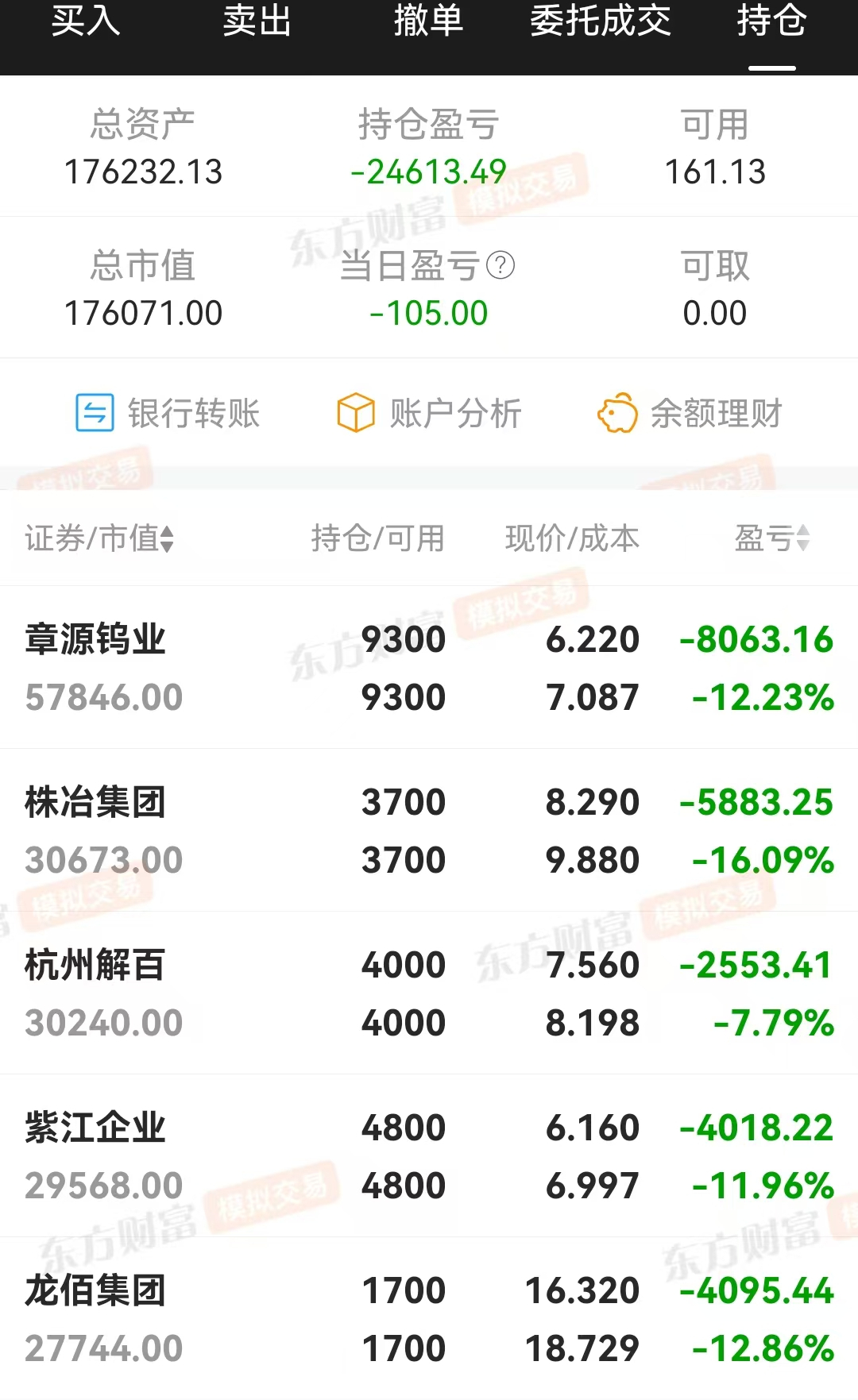Tap the 杭州解百 holding row
The width and height of the screenshot is (858, 1400).
point(429,993)
